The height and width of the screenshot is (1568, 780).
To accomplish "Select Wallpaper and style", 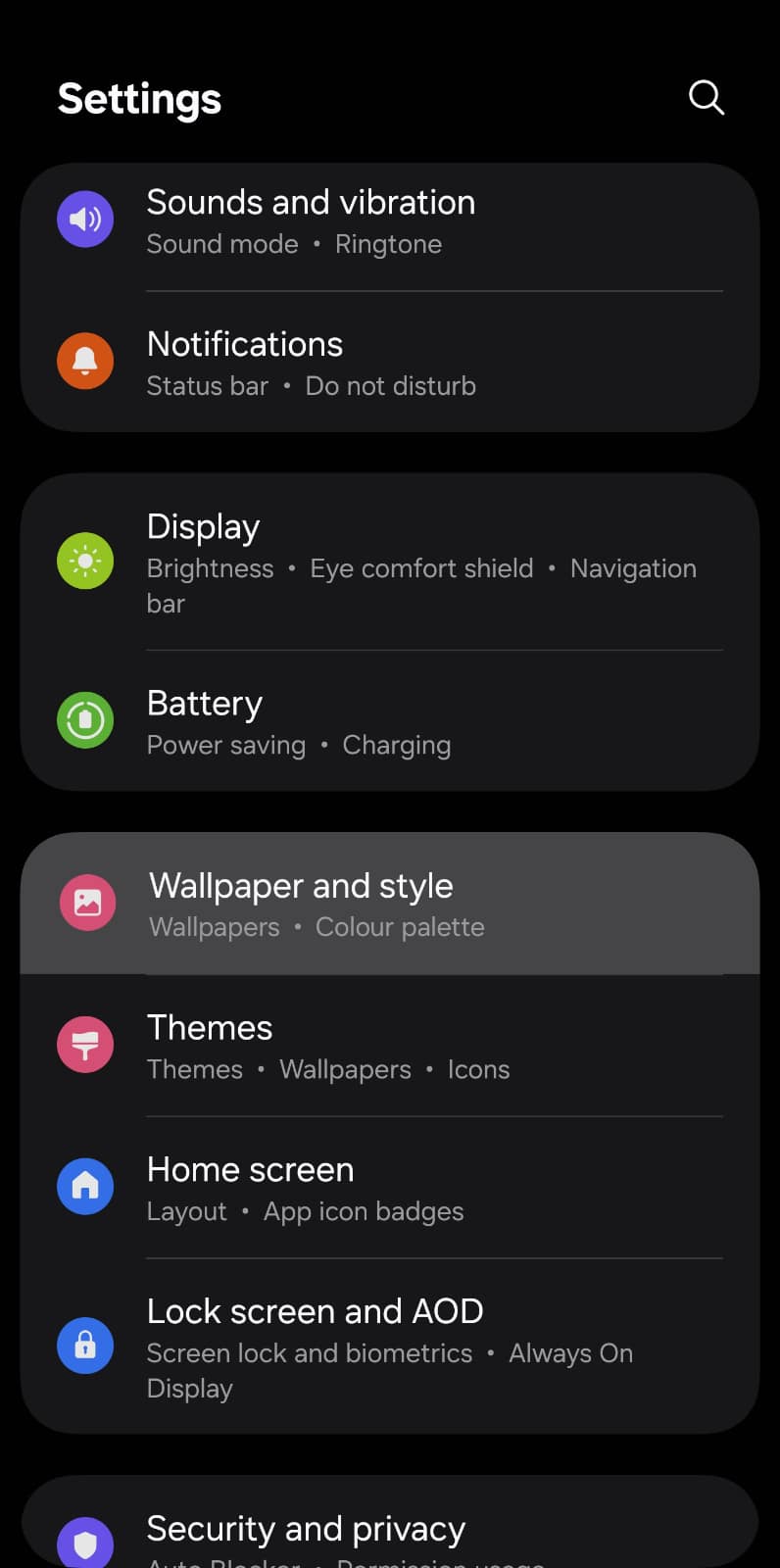I will click(x=390, y=904).
